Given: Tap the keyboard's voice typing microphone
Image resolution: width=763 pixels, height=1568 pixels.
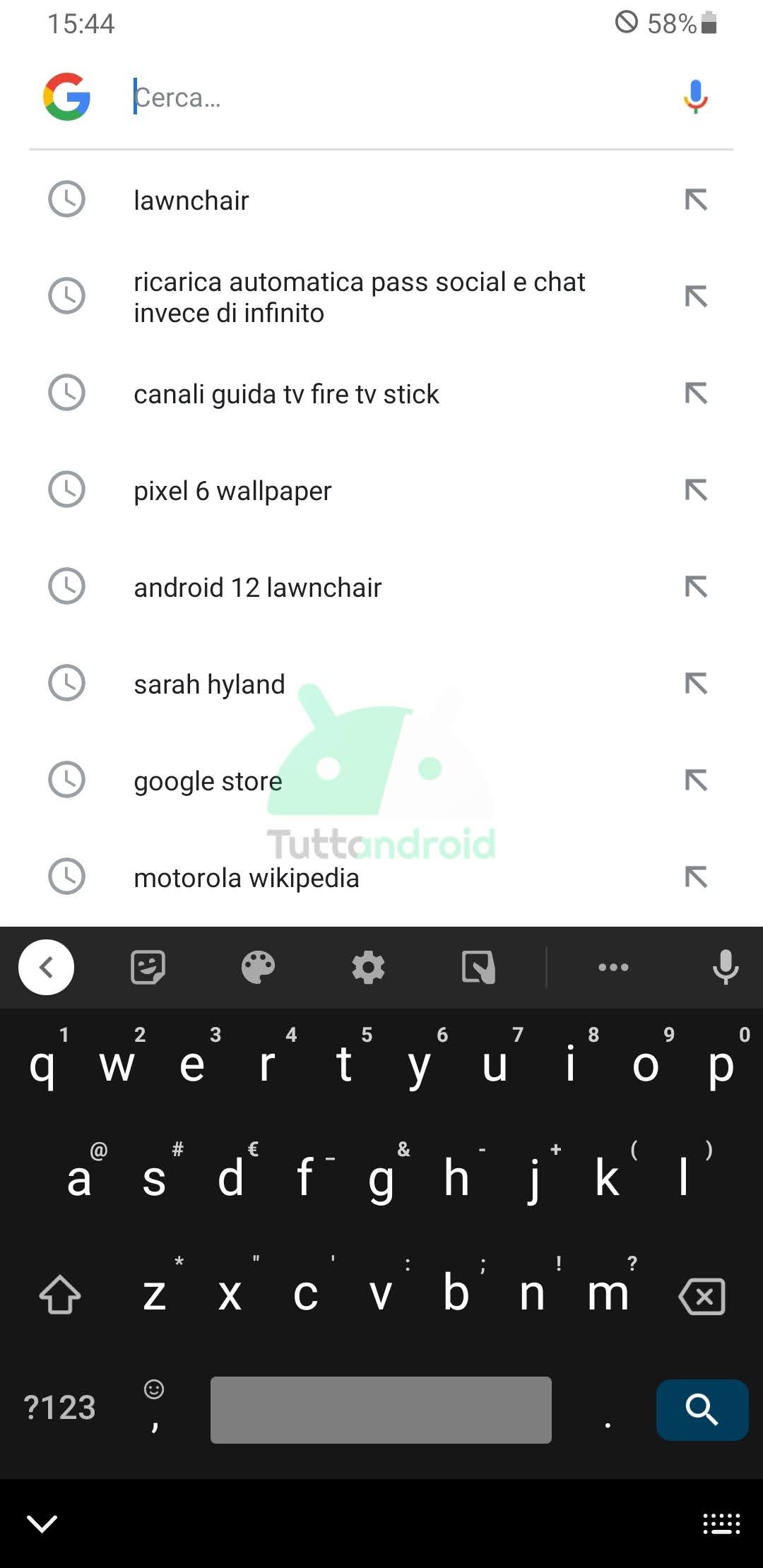Looking at the screenshot, I should click(726, 967).
